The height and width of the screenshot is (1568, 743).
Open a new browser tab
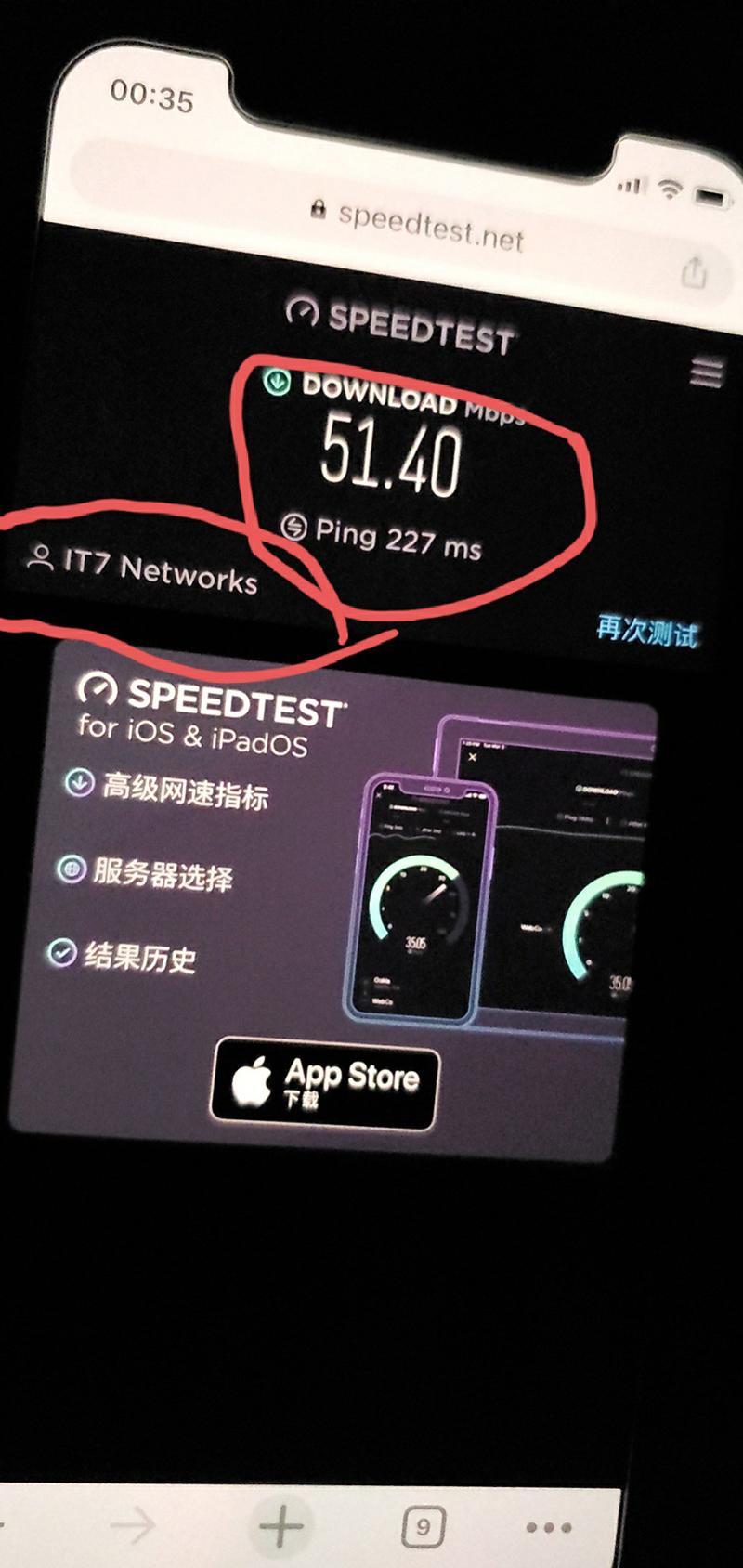pos(280,1526)
